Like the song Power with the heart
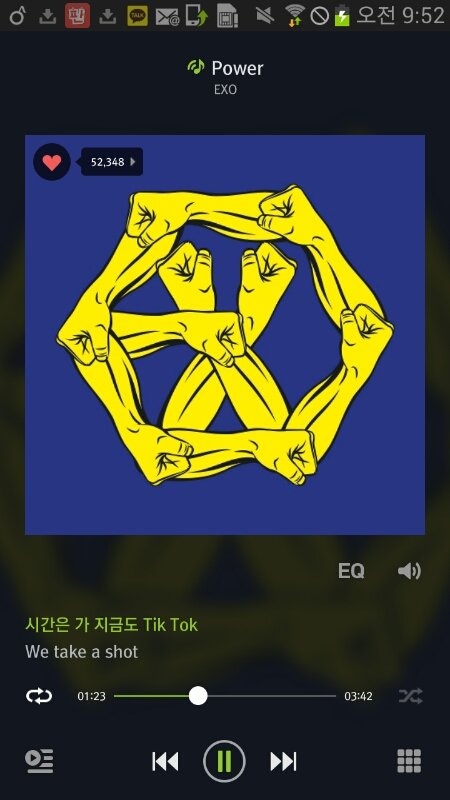This screenshot has width=450, height=800. point(52,162)
